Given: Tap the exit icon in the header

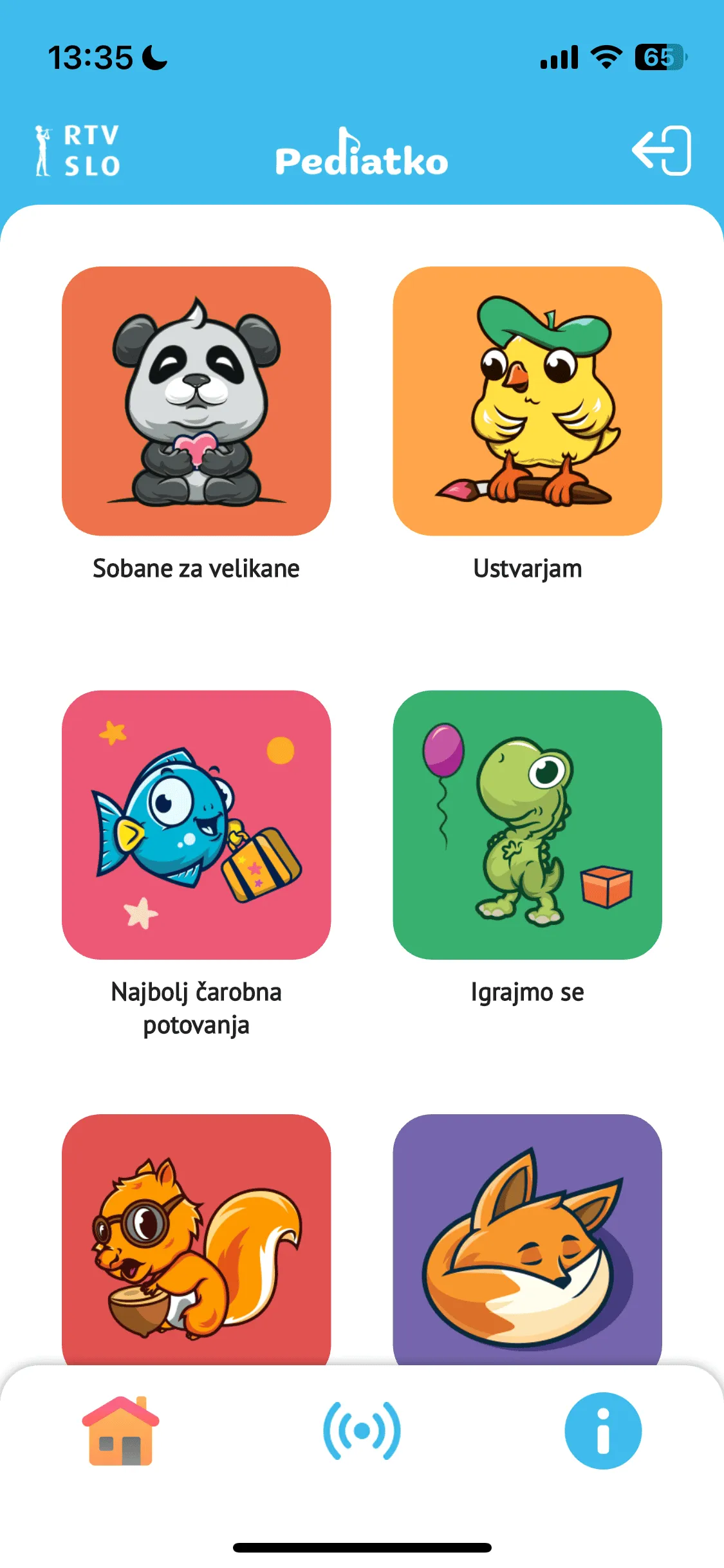Looking at the screenshot, I should [661, 151].
